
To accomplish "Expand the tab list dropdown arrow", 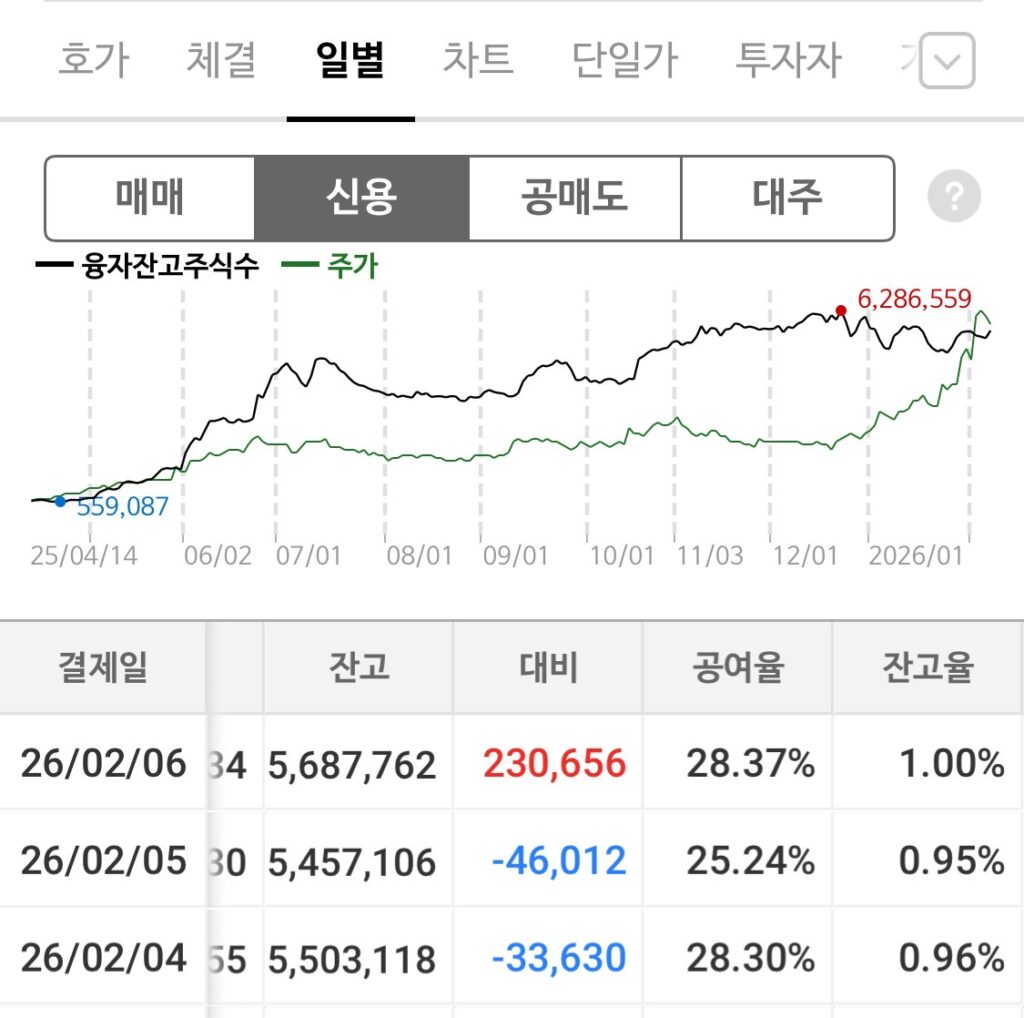I will [946, 62].
